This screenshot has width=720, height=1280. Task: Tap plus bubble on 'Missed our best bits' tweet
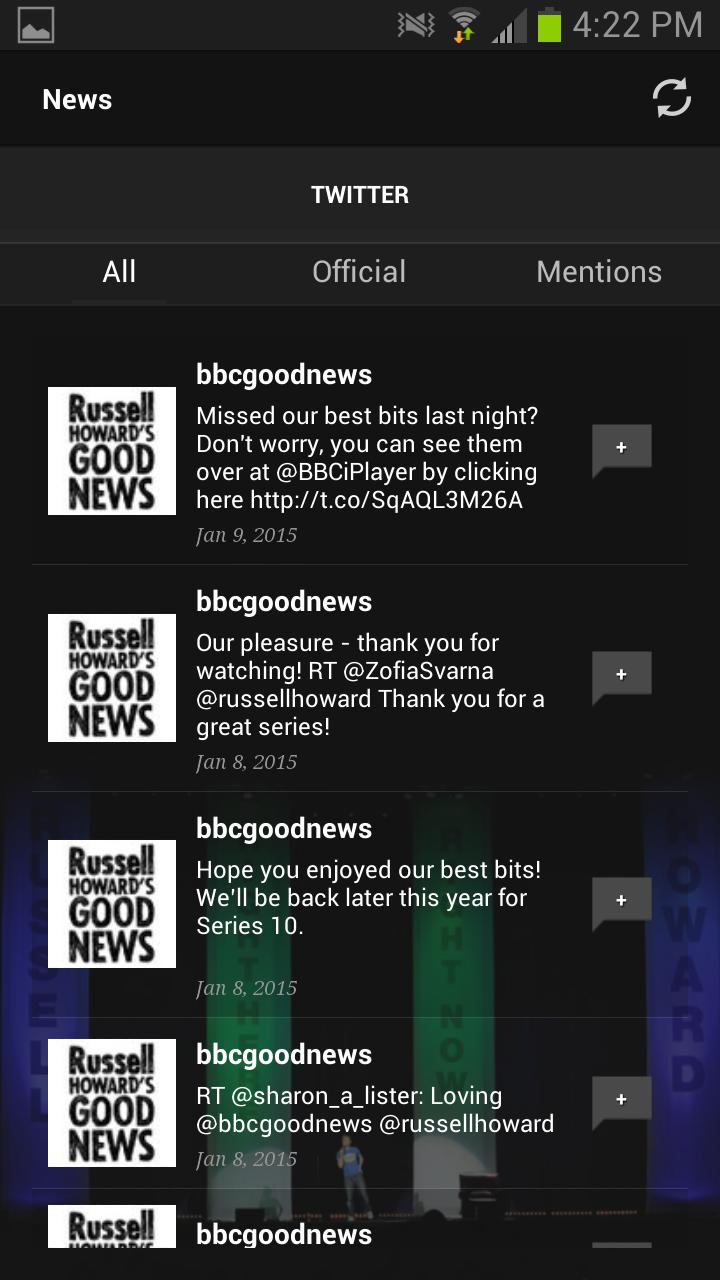(621, 448)
